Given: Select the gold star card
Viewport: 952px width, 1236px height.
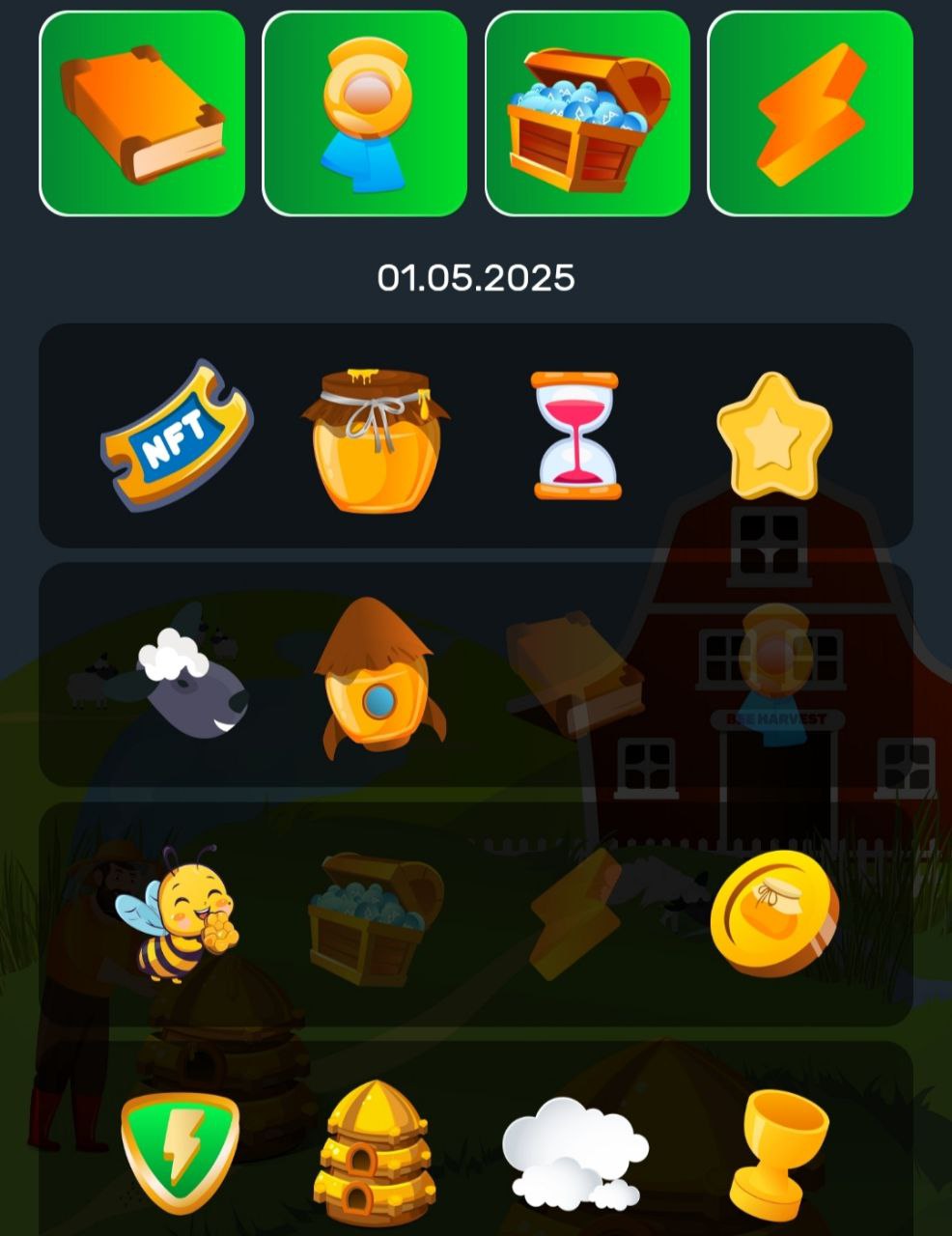Looking at the screenshot, I should (773, 435).
